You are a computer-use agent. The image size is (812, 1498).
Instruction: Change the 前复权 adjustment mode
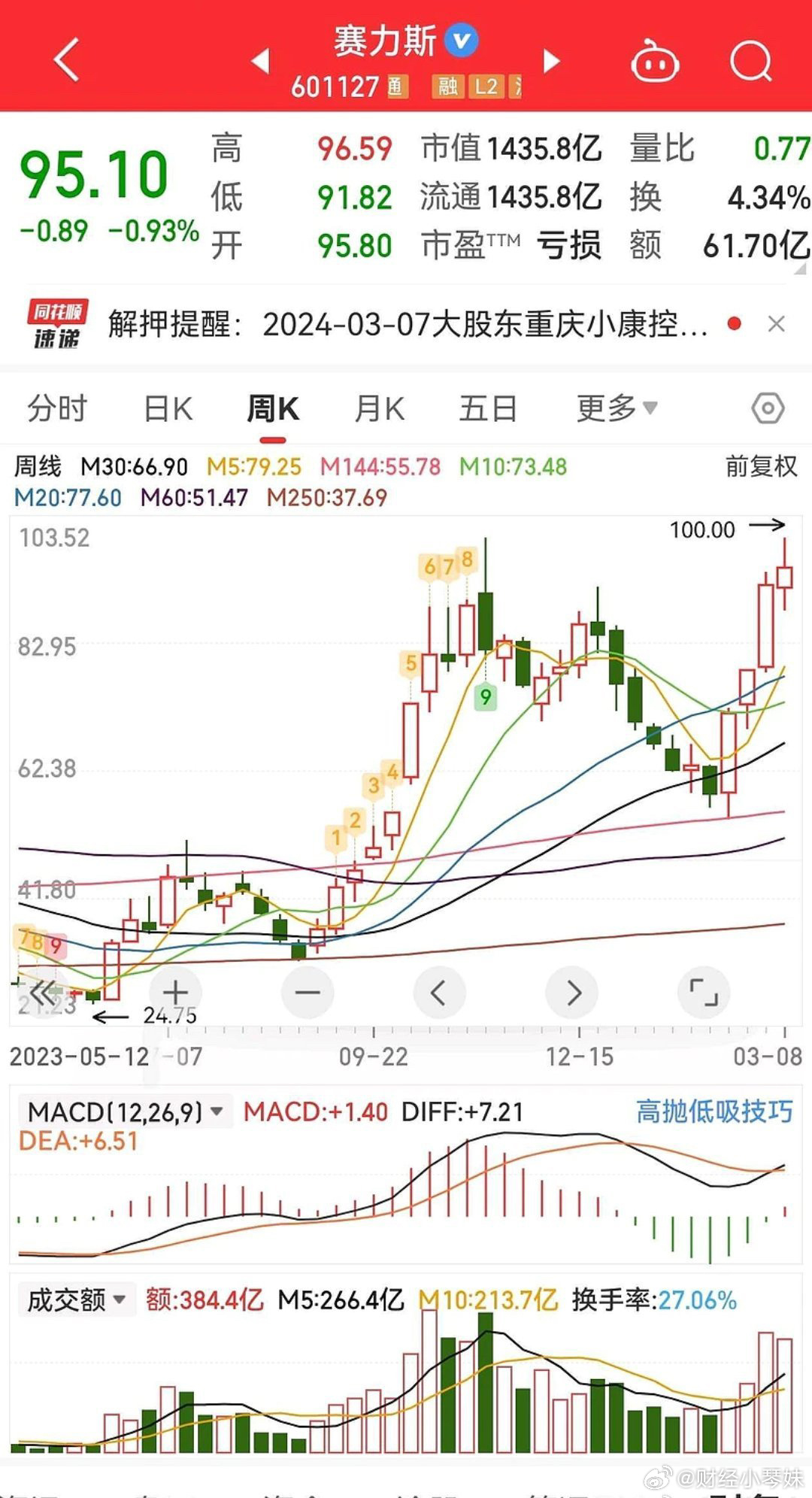(x=761, y=466)
